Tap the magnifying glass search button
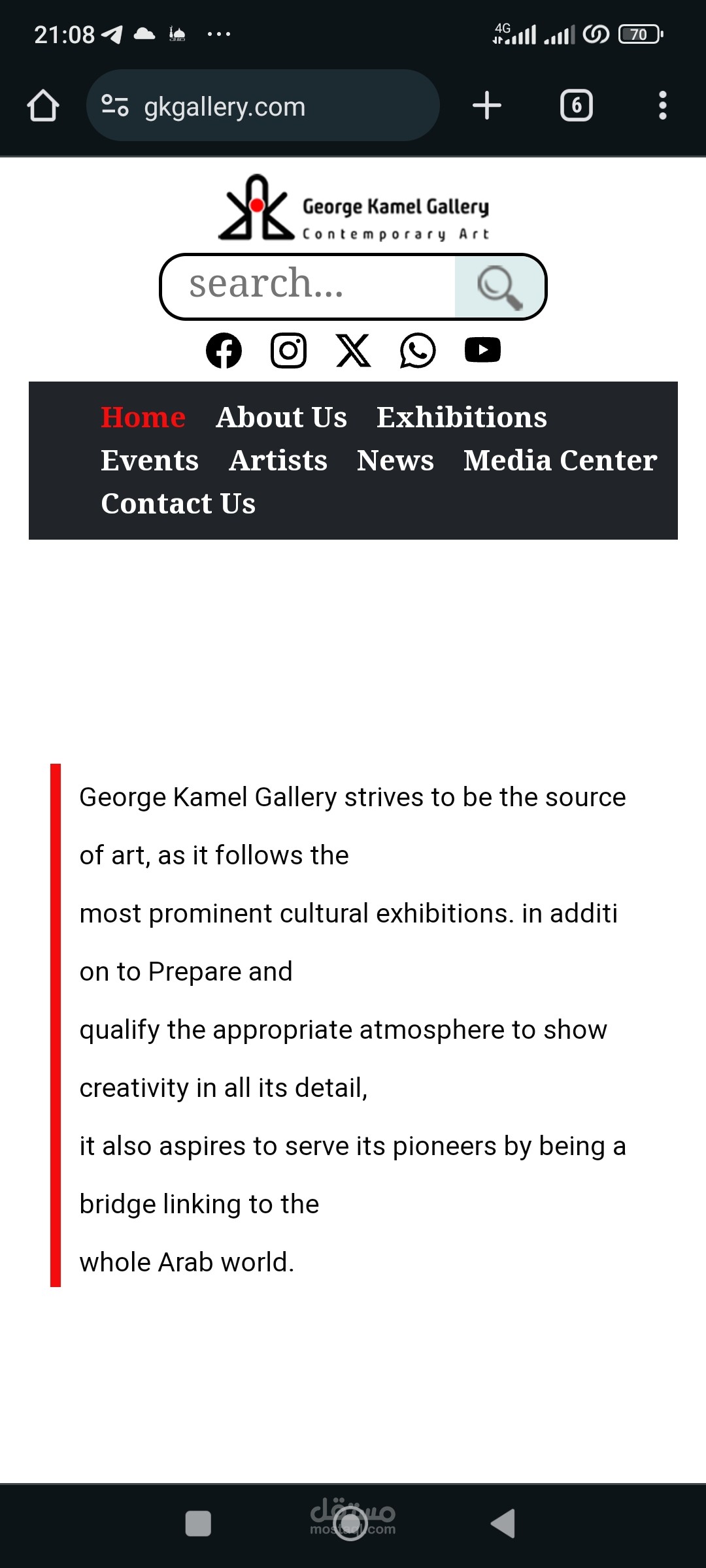 (x=499, y=287)
